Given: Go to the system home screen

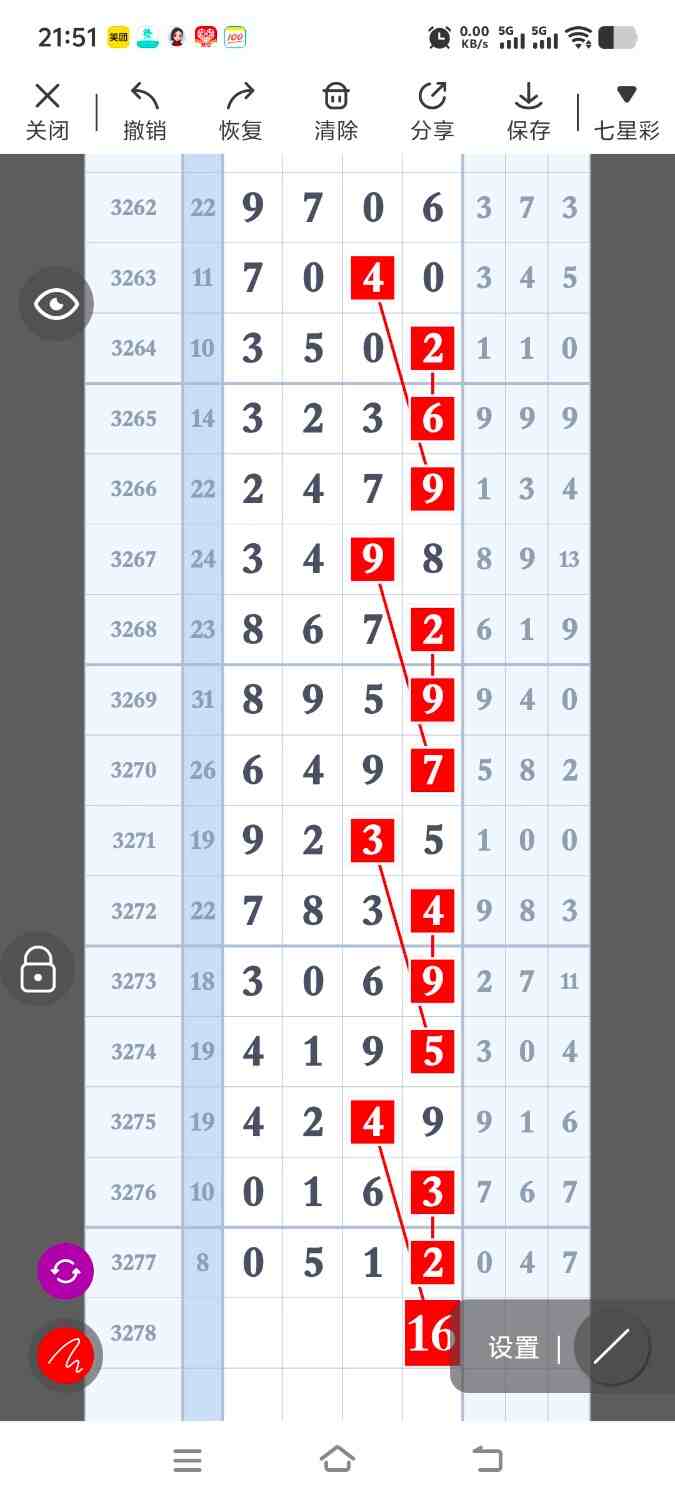Looking at the screenshot, I should tap(338, 1460).
